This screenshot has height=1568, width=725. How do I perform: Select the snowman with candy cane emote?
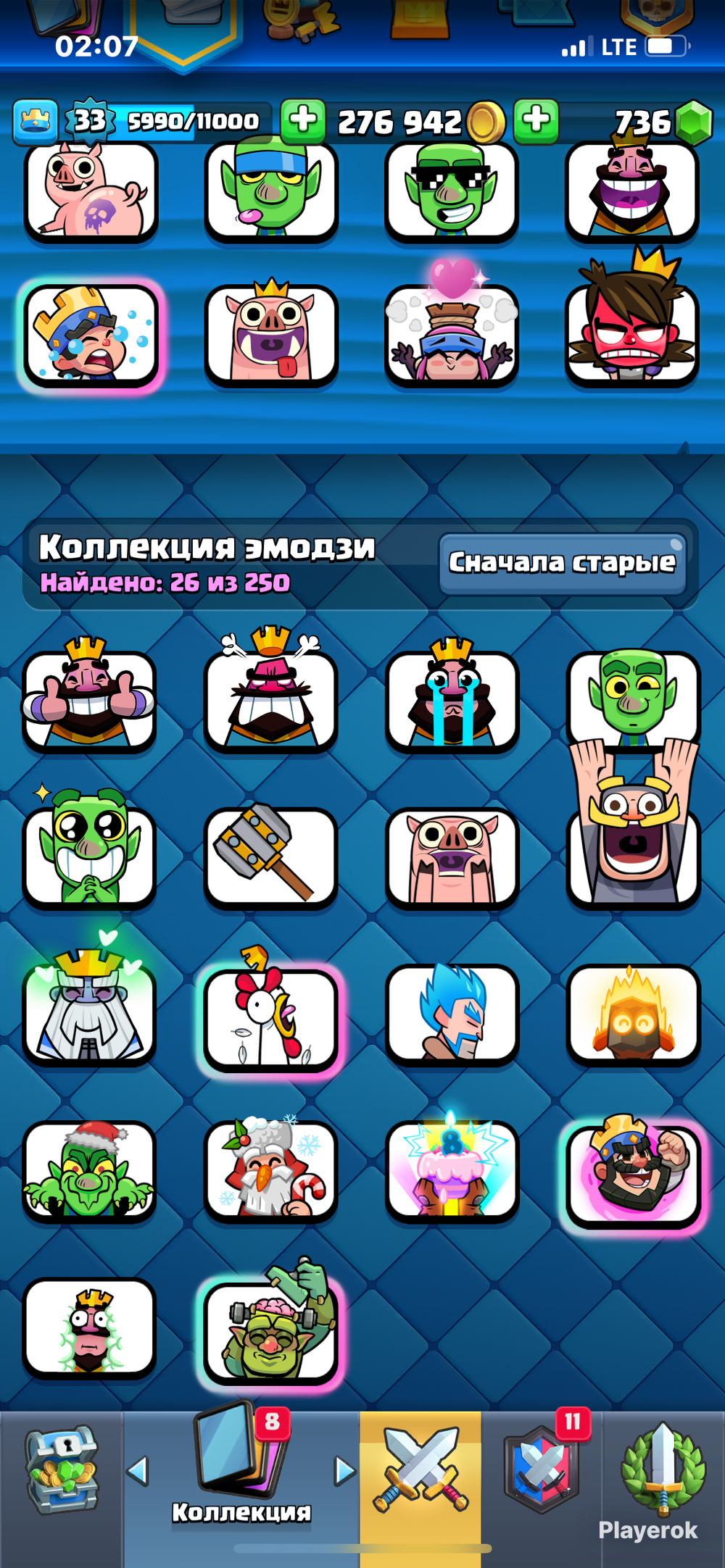(270, 1170)
